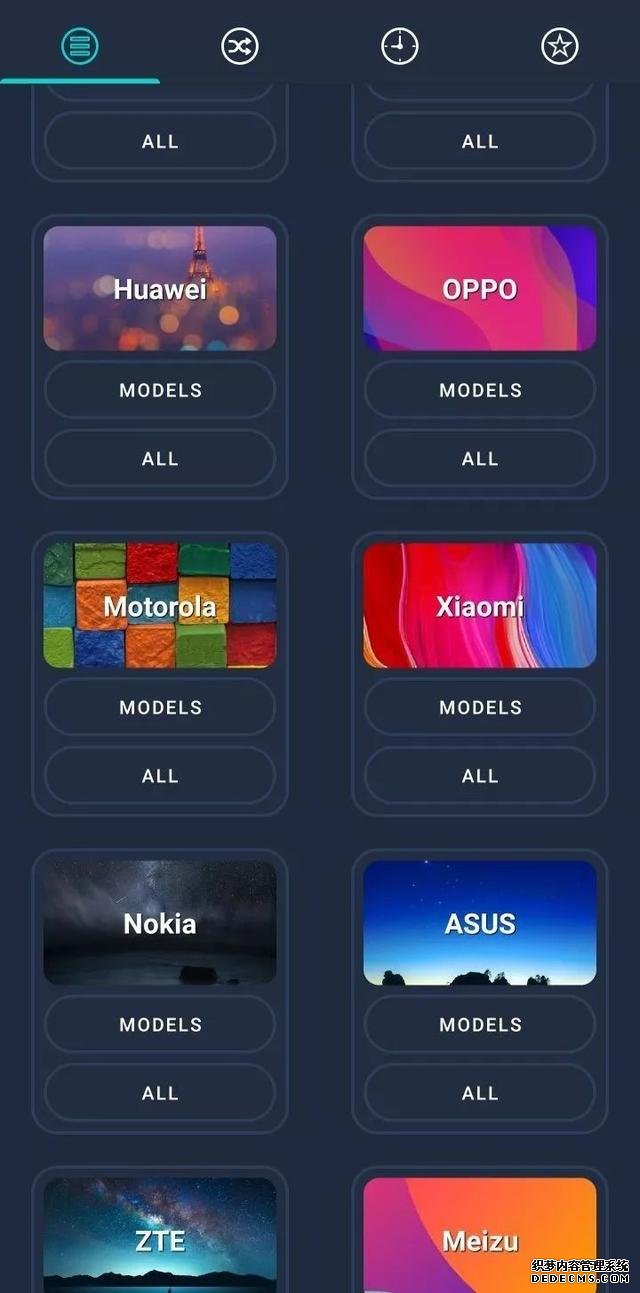
Task: Open the recent clock tab
Action: (400, 46)
